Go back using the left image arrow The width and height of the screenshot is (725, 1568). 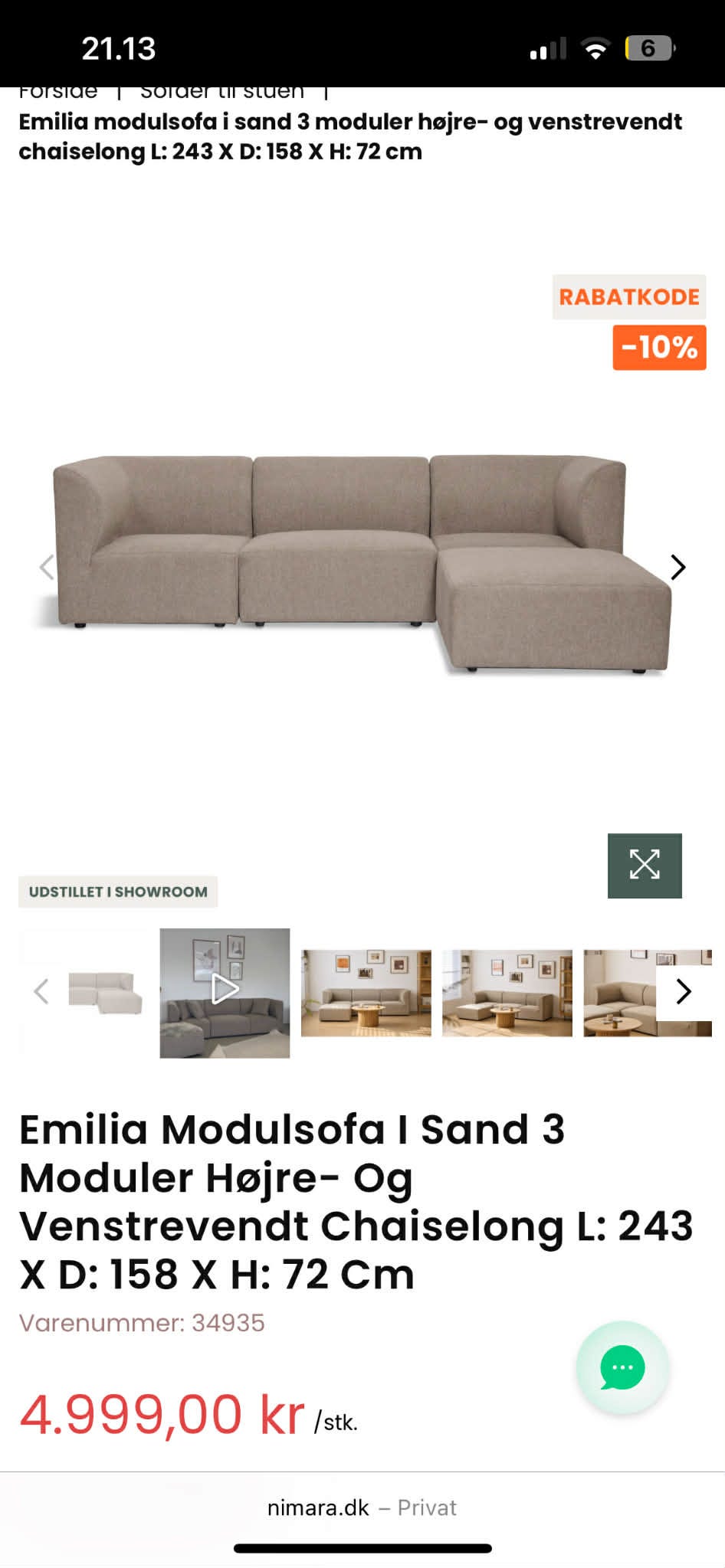(x=47, y=568)
